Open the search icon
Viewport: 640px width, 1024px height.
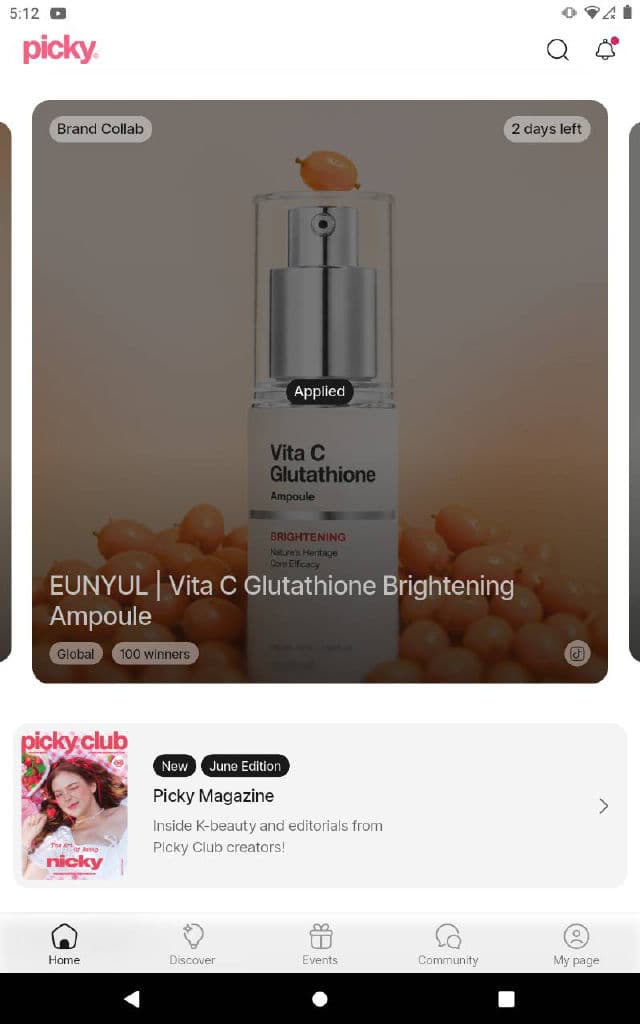pos(557,50)
